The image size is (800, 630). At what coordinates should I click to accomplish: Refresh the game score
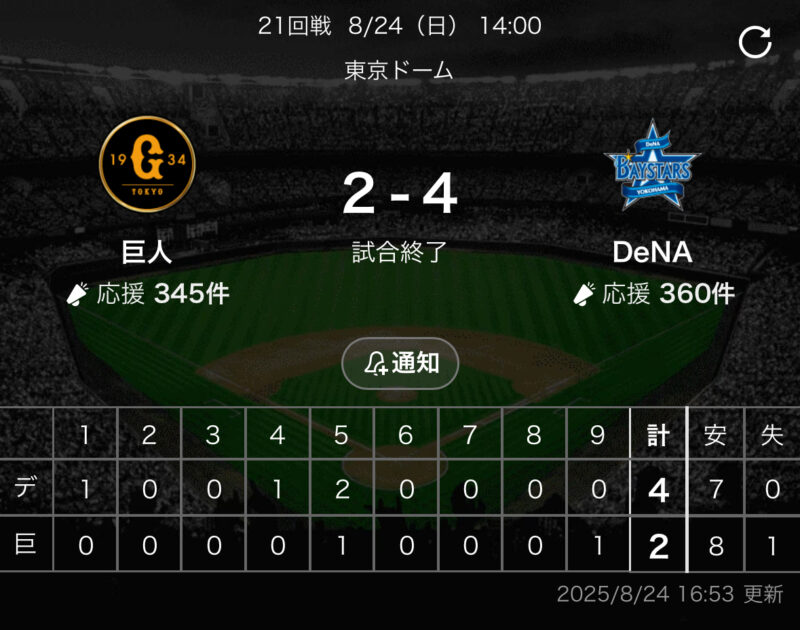755,42
